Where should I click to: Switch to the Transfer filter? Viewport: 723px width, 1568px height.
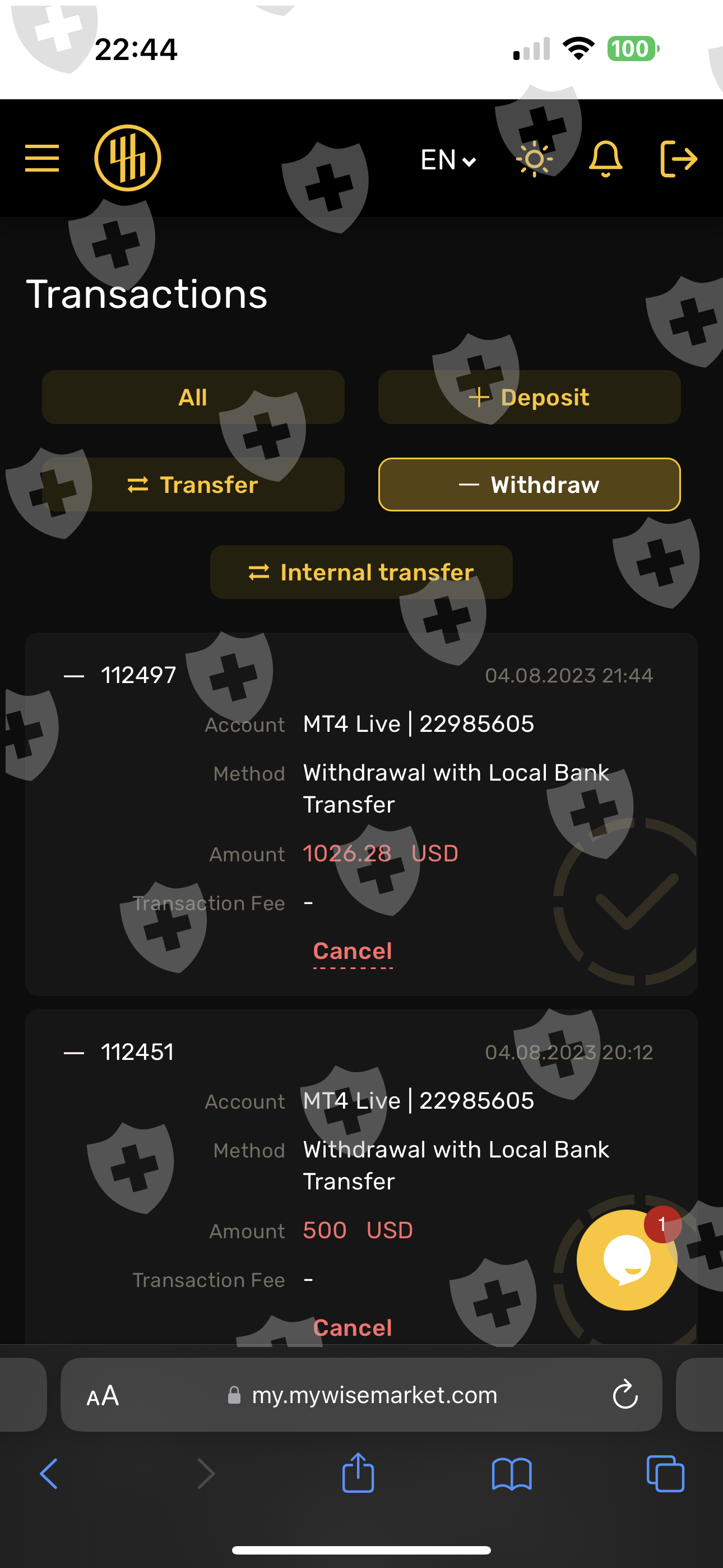coord(193,485)
